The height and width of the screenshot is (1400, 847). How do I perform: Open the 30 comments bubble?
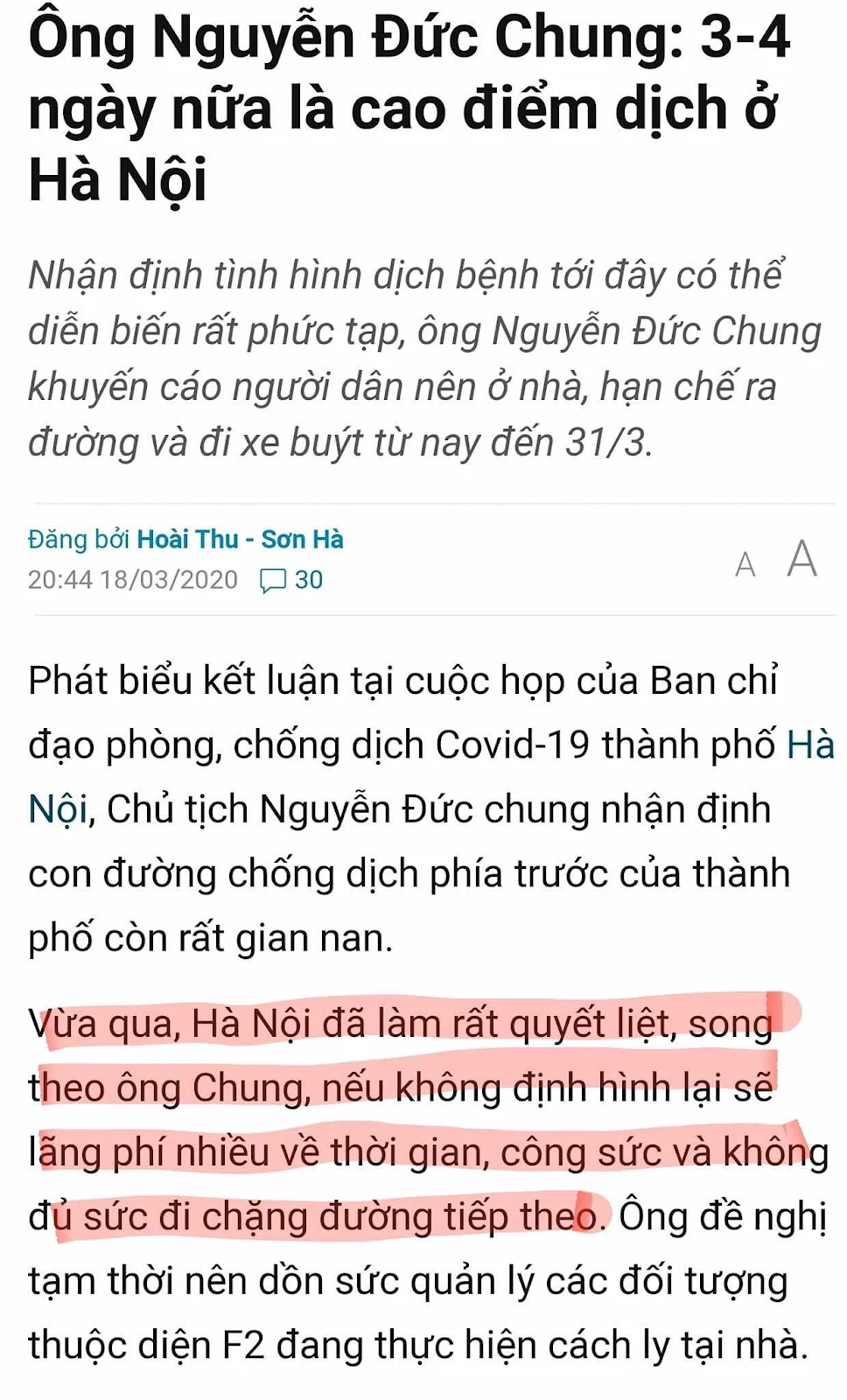(x=291, y=580)
